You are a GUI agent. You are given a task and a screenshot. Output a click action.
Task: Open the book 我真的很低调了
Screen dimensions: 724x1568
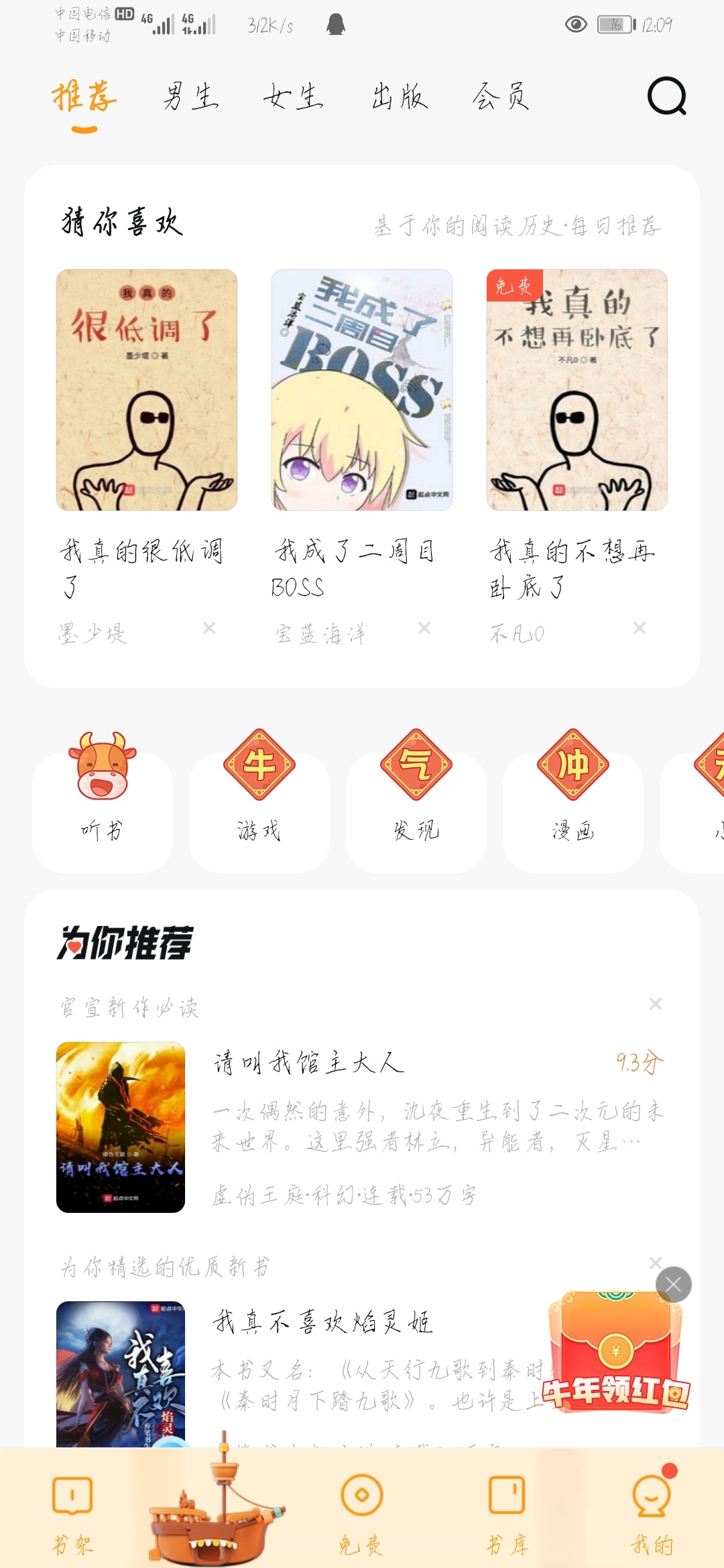(147, 390)
